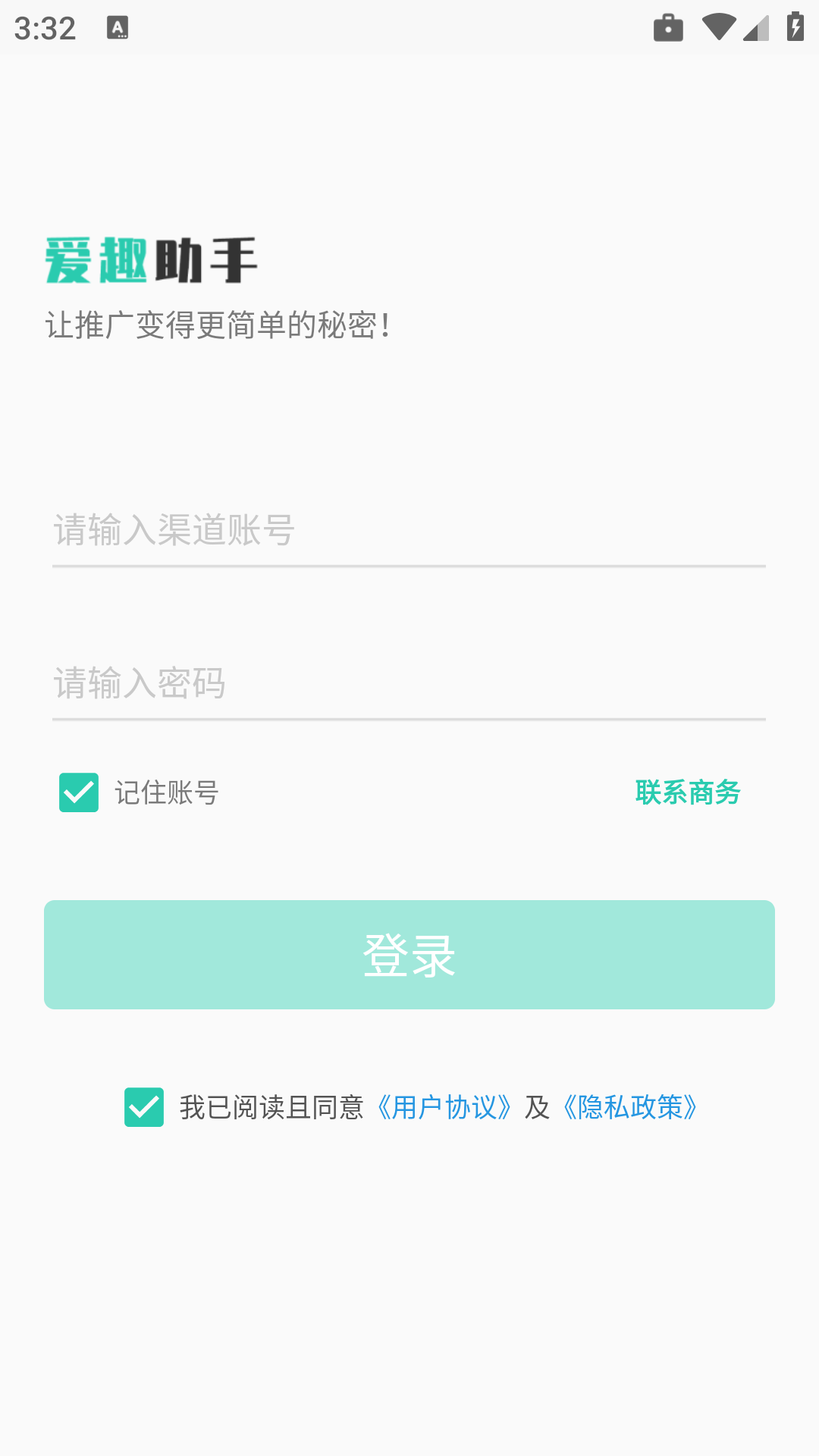Tap the 登录 login button
This screenshot has width=819, height=1456.
pyautogui.click(x=409, y=955)
